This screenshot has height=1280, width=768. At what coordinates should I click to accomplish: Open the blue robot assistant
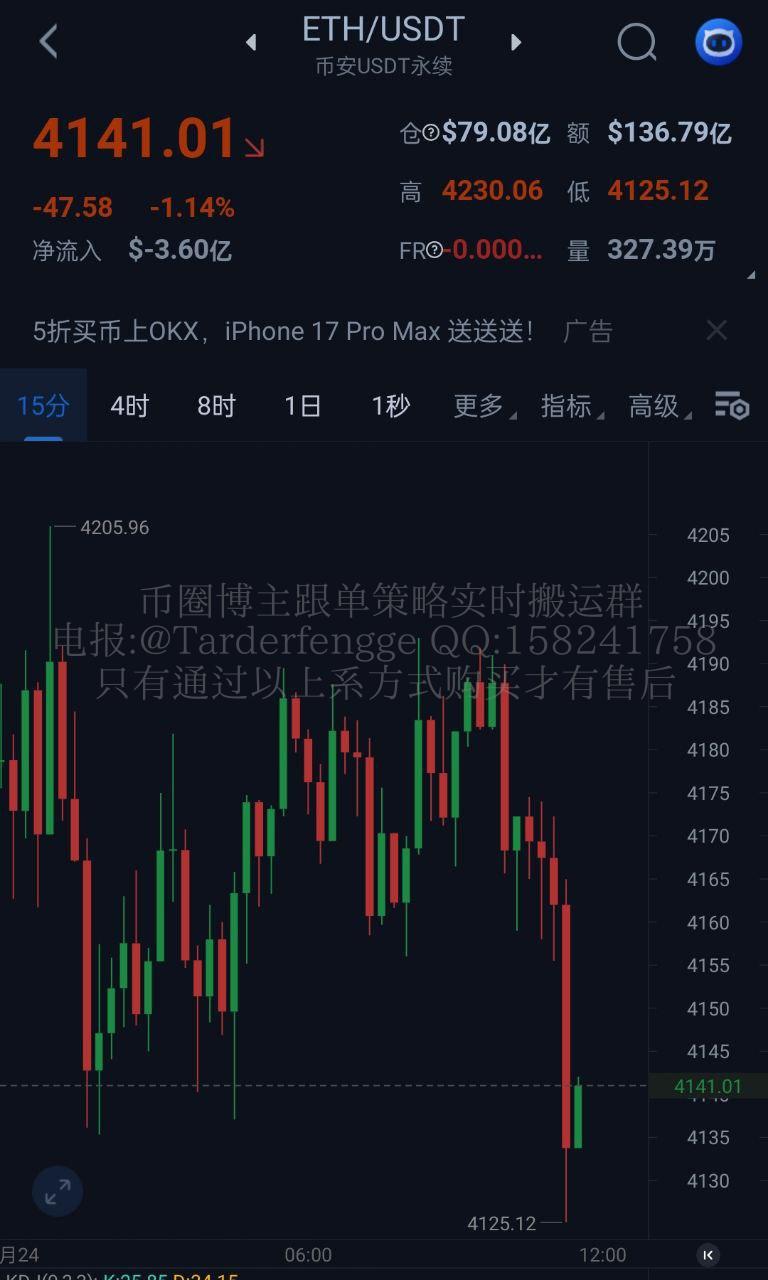pyautogui.click(x=718, y=42)
